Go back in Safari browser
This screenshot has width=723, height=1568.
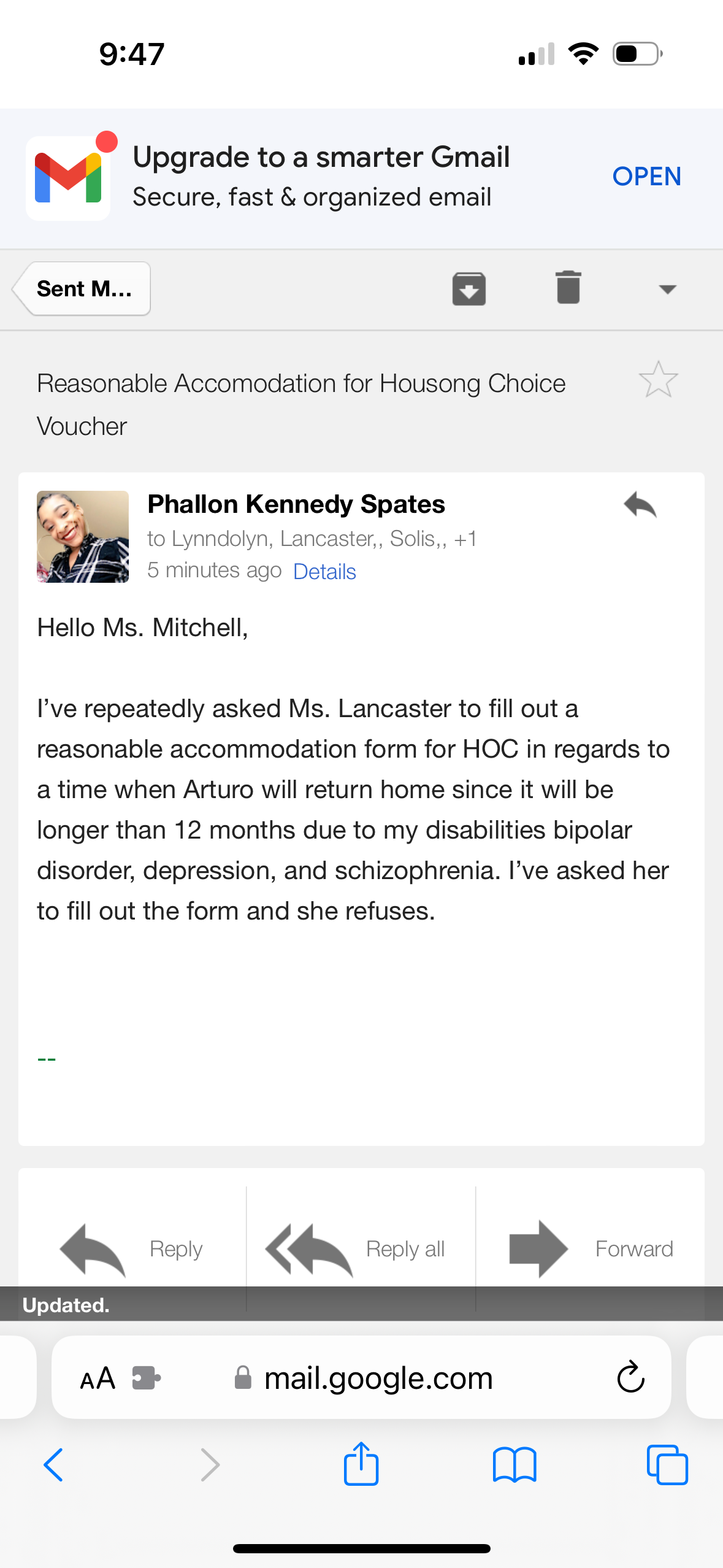click(x=53, y=1465)
